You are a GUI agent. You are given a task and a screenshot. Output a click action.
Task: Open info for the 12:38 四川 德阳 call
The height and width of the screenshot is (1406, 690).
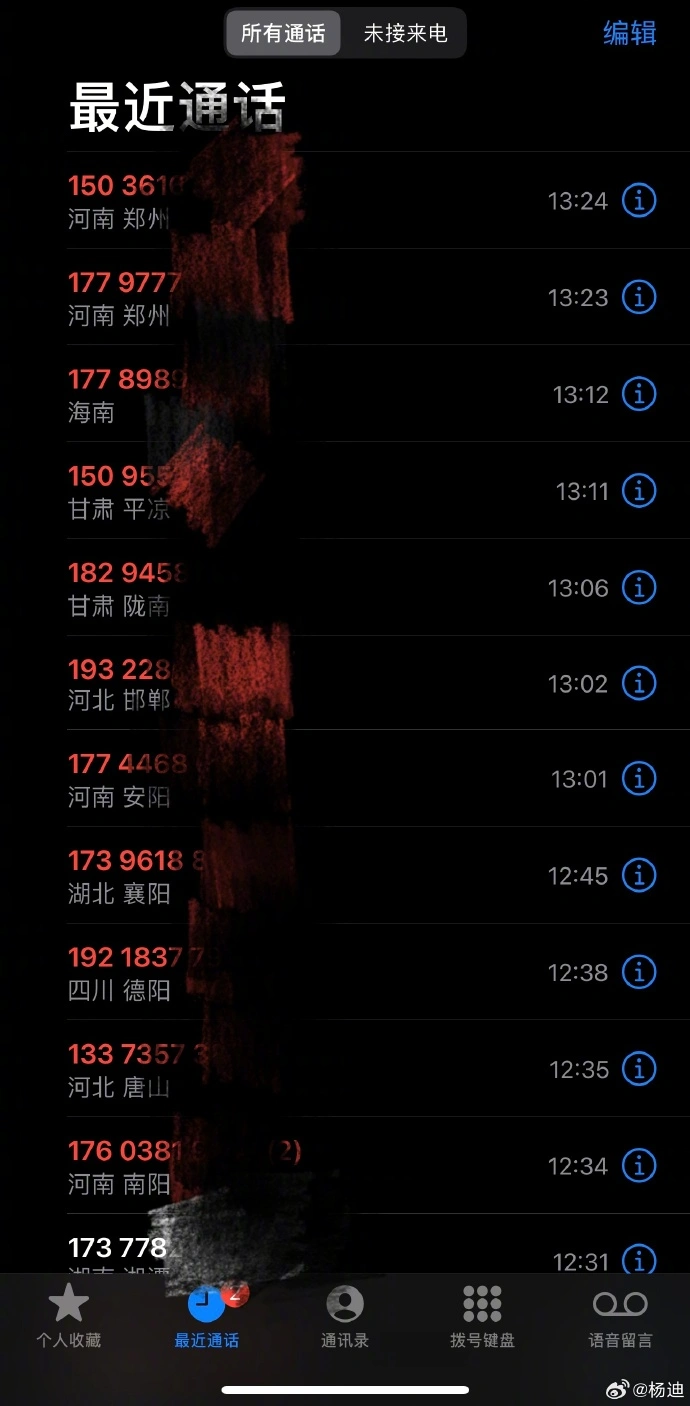coord(639,971)
